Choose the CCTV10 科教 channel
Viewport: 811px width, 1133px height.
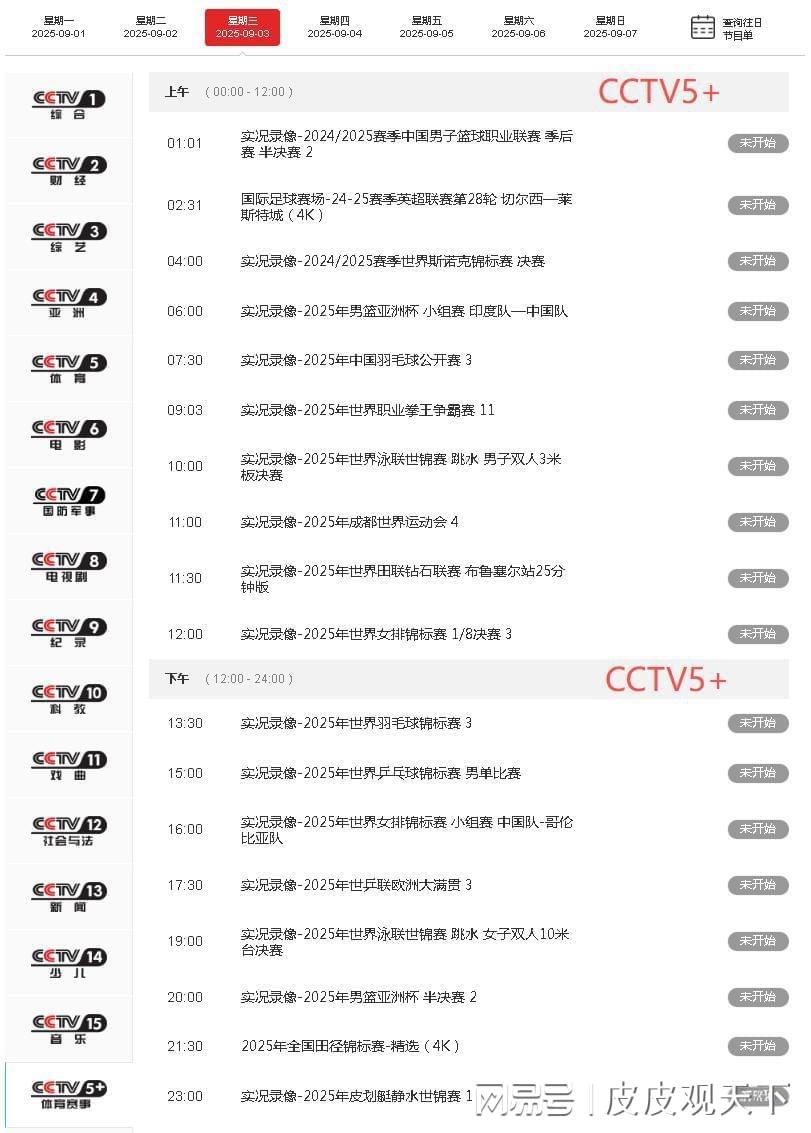68,699
